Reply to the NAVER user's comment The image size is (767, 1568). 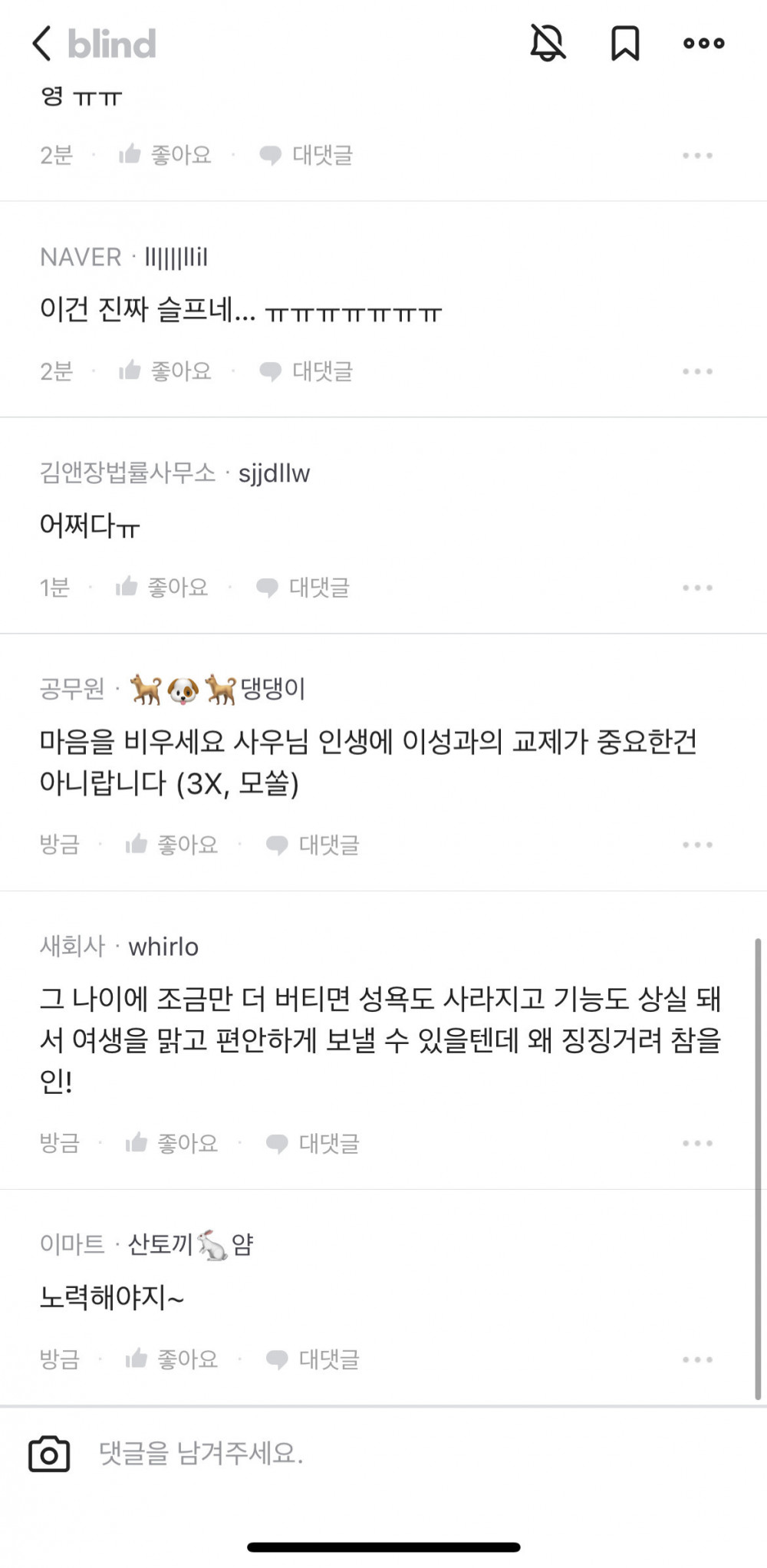coord(307,371)
